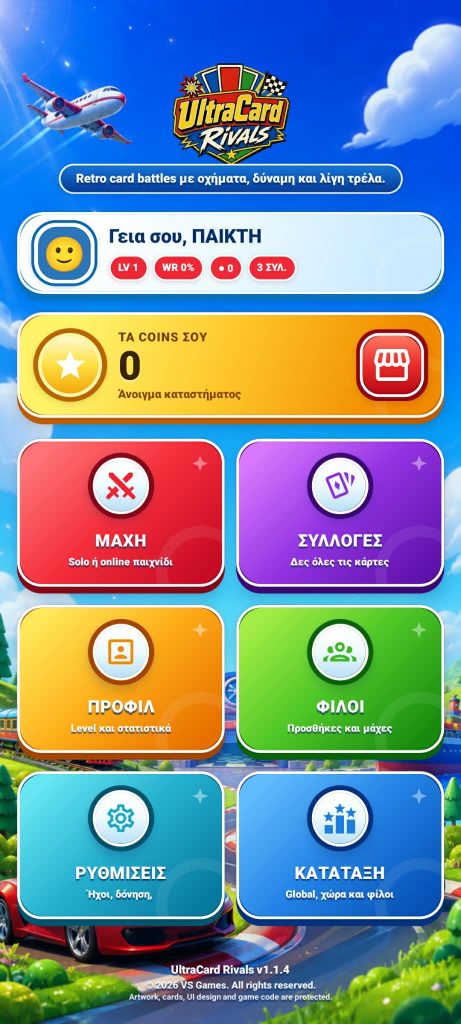Open ΡΥΘΜΙΣΕΙΣ settings card
The width and height of the screenshot is (461, 1024).
tap(121, 846)
